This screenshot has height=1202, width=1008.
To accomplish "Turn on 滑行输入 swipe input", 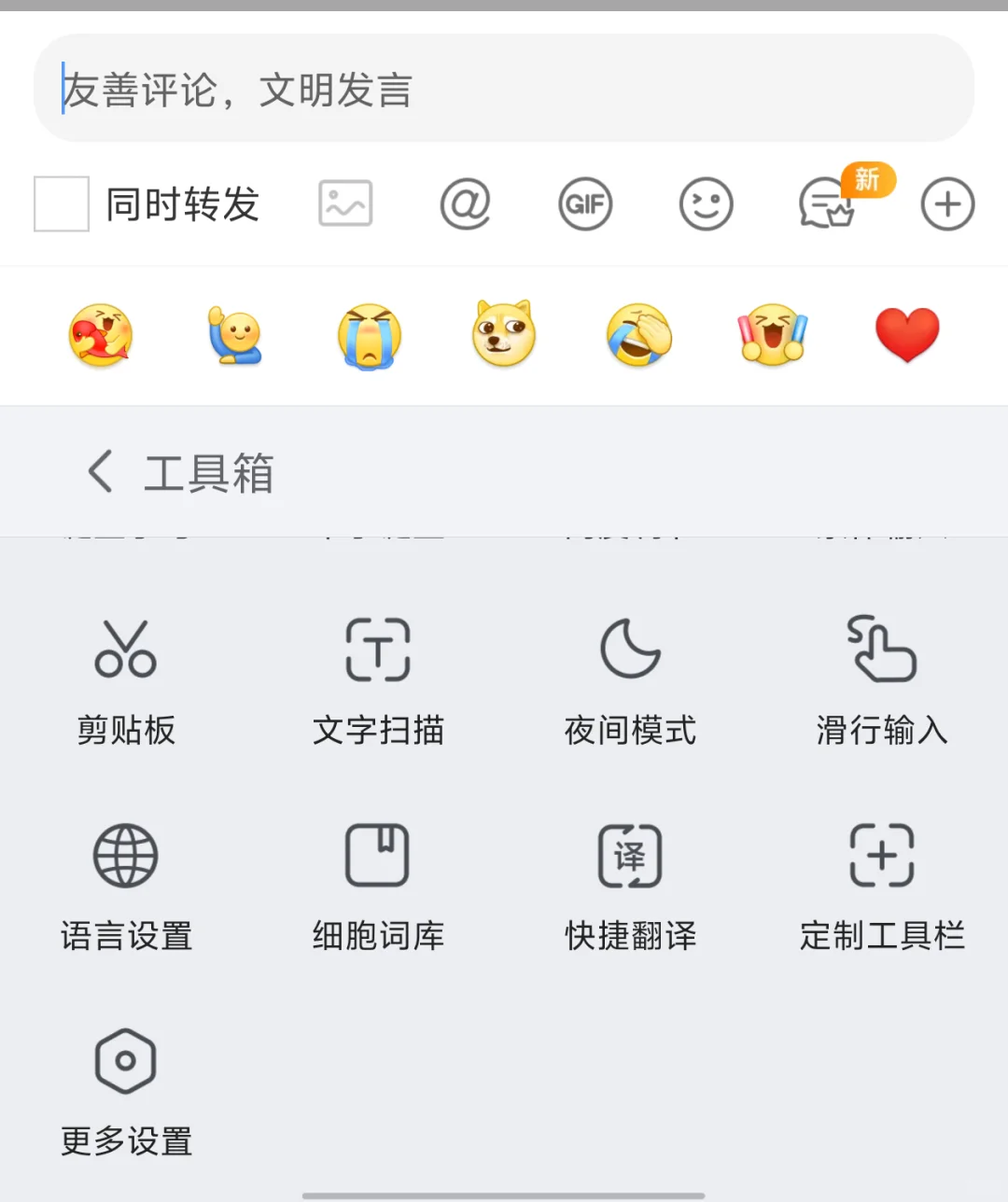I will 880,678.
